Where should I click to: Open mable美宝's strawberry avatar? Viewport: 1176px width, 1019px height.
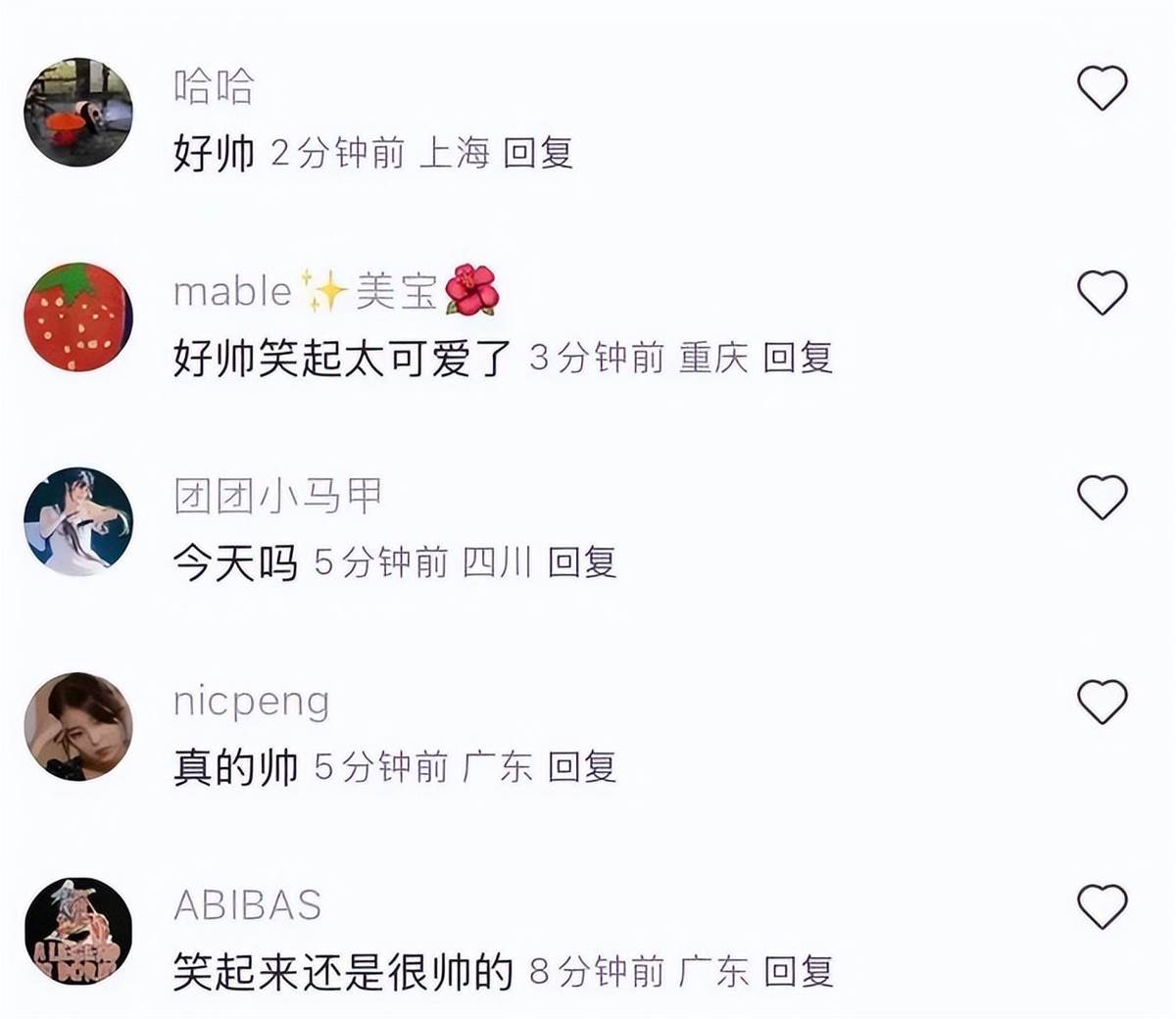tap(78, 316)
